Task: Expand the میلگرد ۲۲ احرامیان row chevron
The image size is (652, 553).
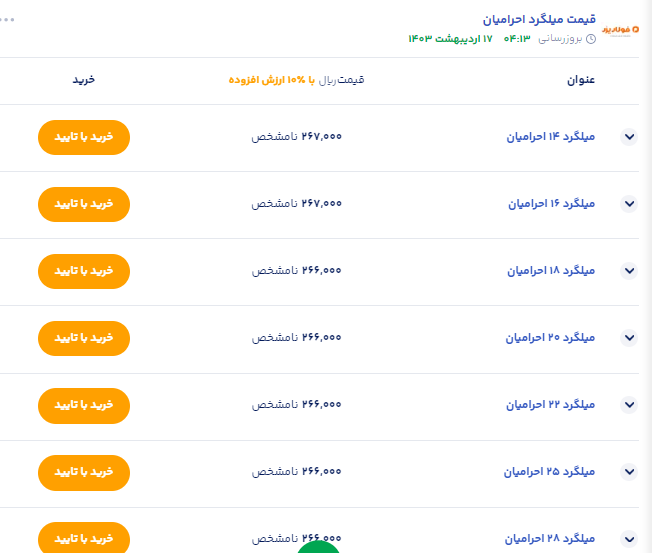Action: click(x=629, y=405)
